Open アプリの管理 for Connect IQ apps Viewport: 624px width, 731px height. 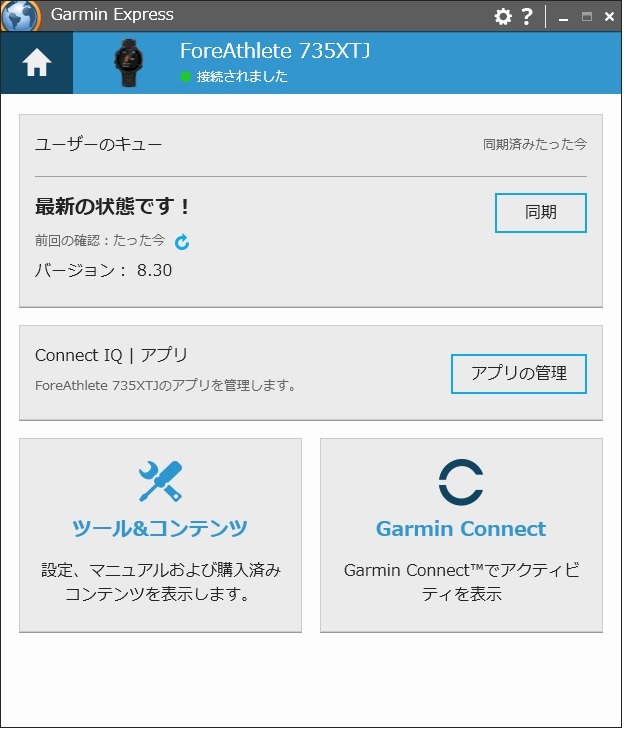coord(519,374)
